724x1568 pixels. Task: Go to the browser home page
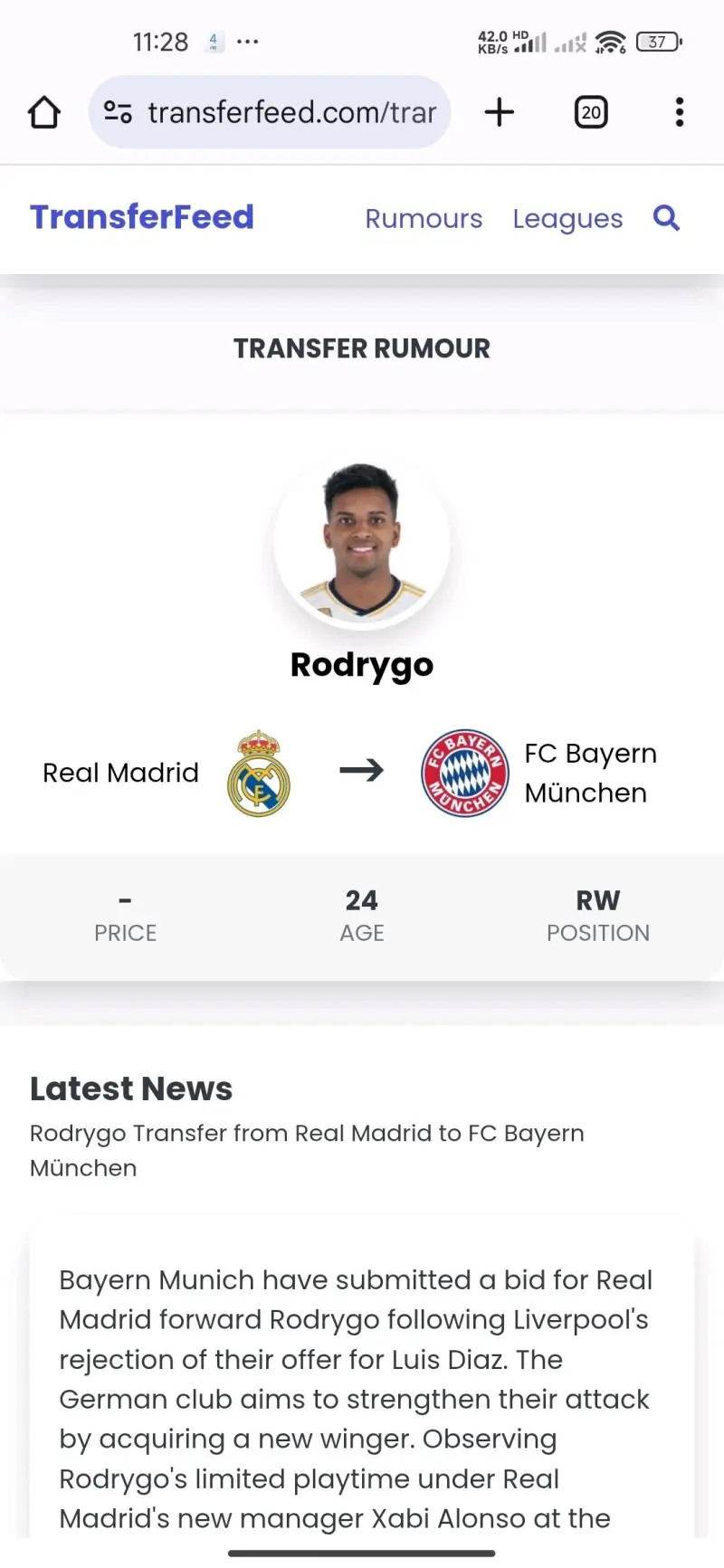click(x=44, y=113)
